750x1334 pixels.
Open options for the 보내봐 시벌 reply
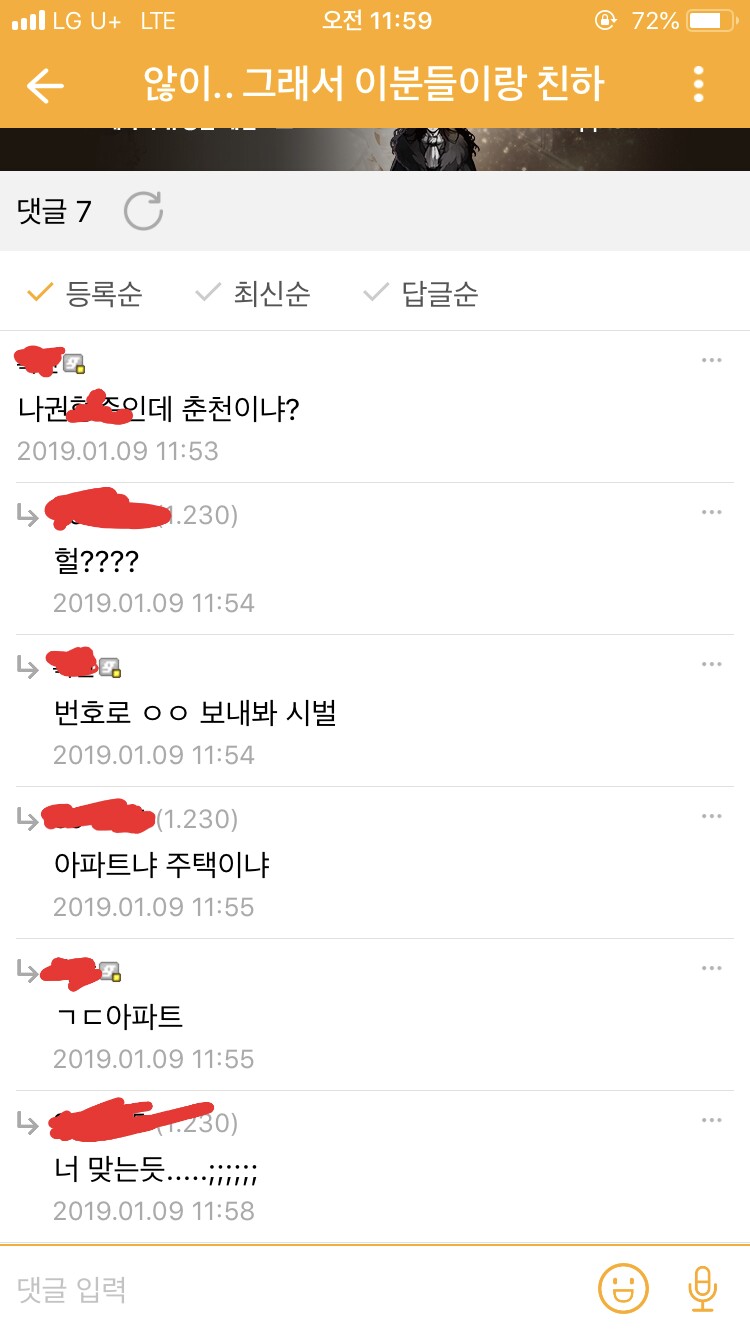[711, 665]
